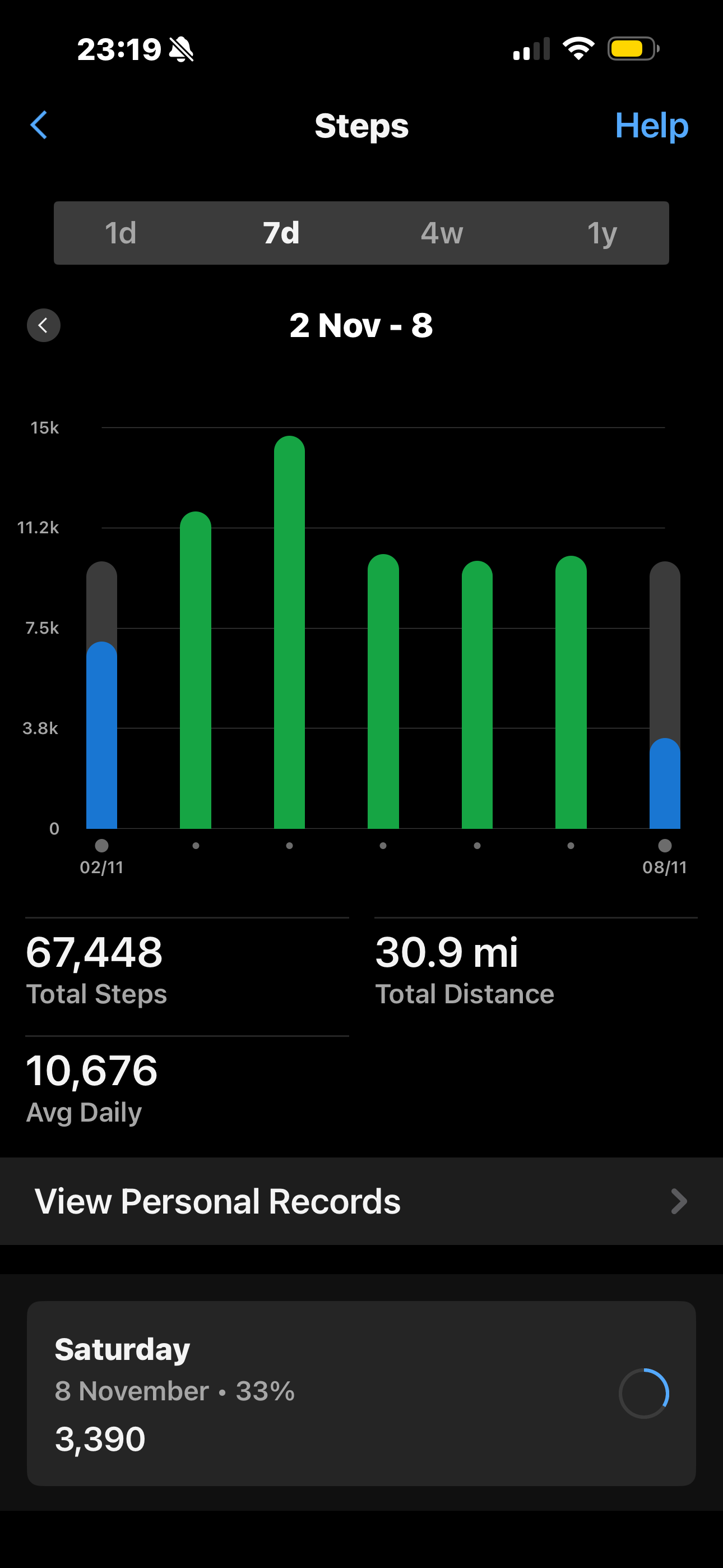Go back from the Steps screen

(39, 126)
